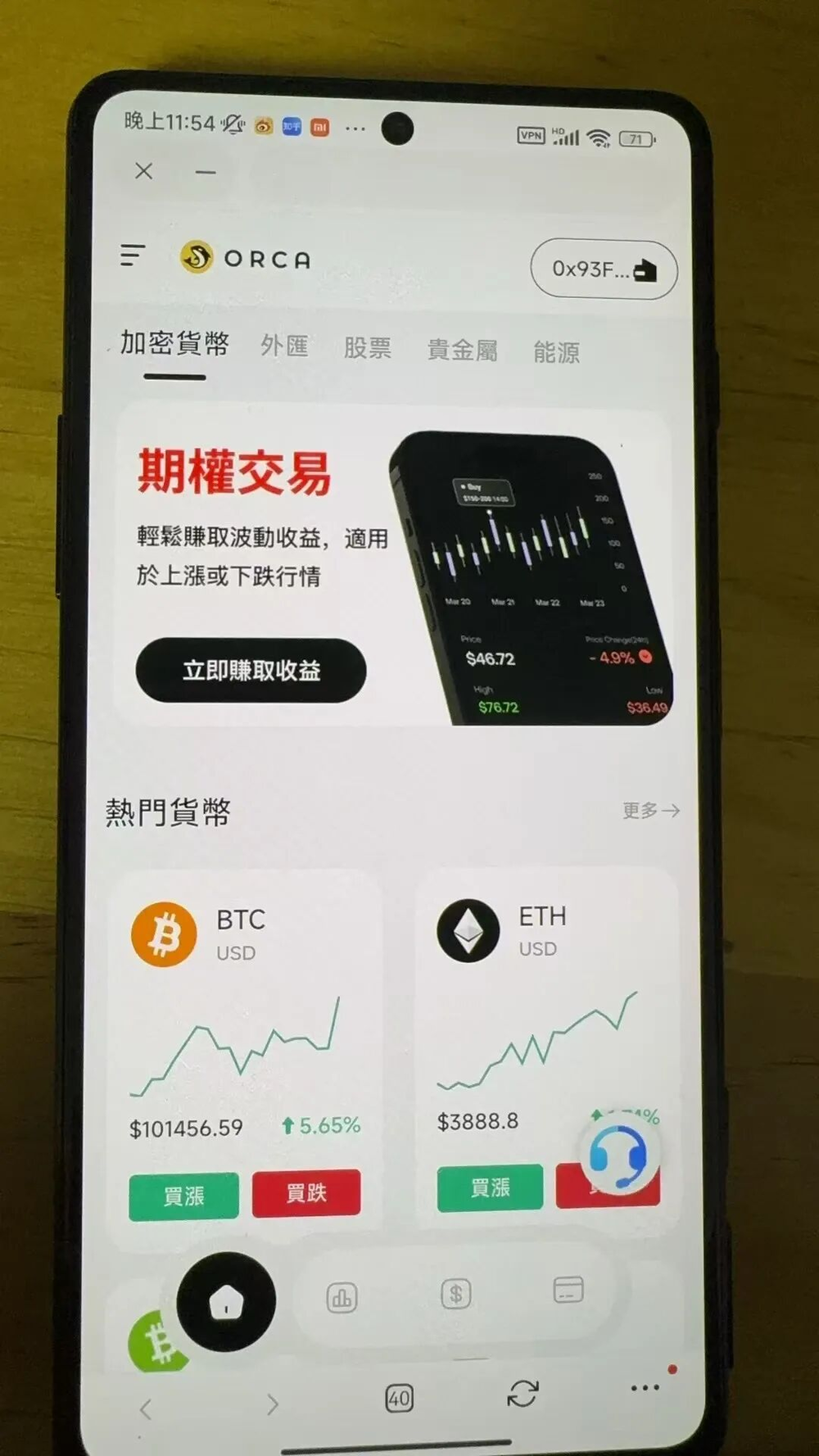819x1456 pixels.
Task: Open the hamburger menu beside ORCA
Action: [x=133, y=255]
